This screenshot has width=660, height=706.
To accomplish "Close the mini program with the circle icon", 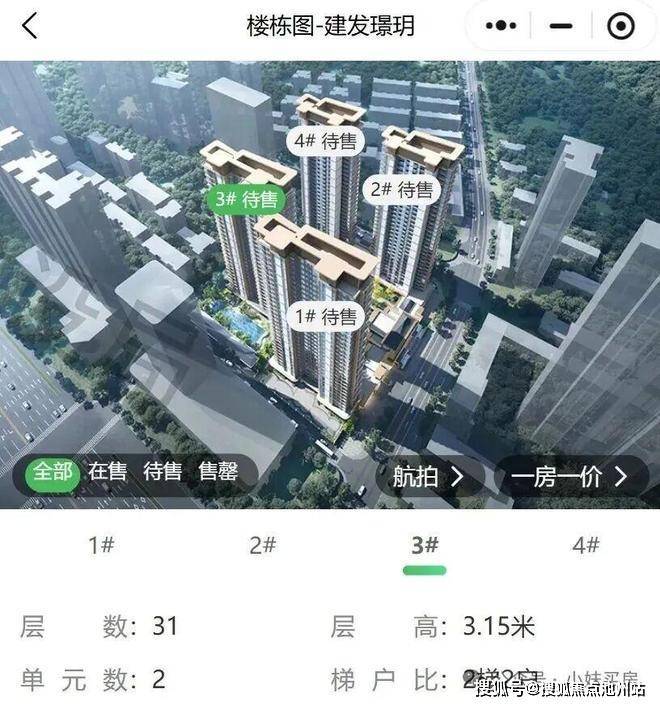I will [620, 27].
